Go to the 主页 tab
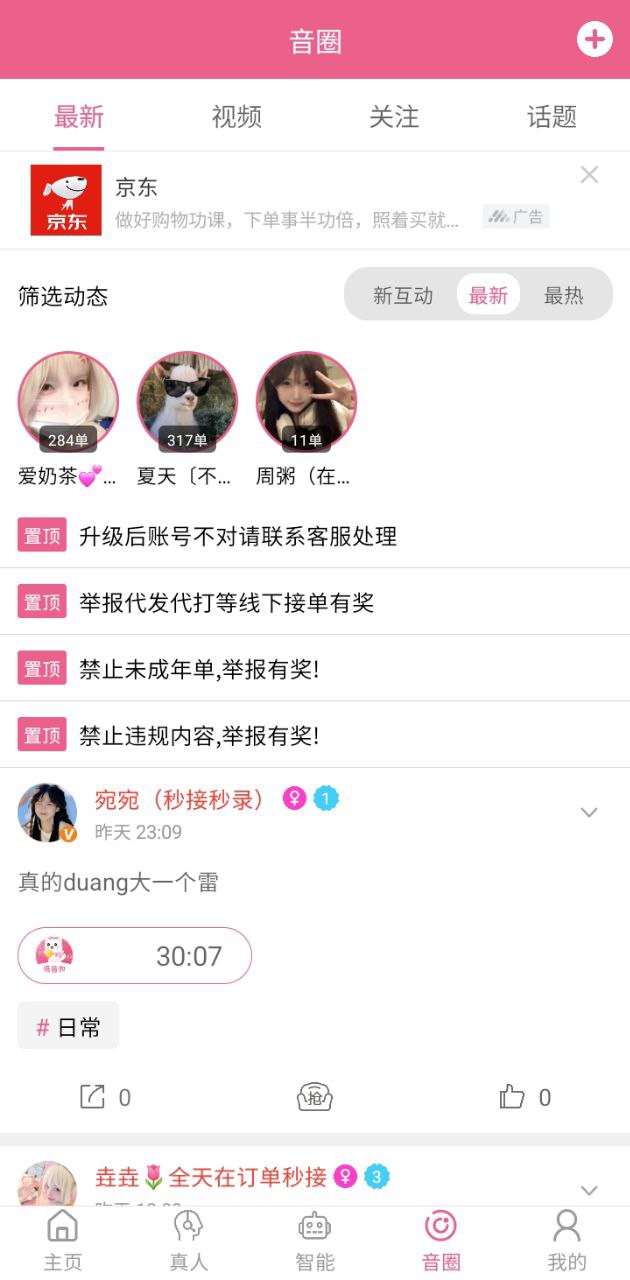630x1280 pixels. (62, 1241)
